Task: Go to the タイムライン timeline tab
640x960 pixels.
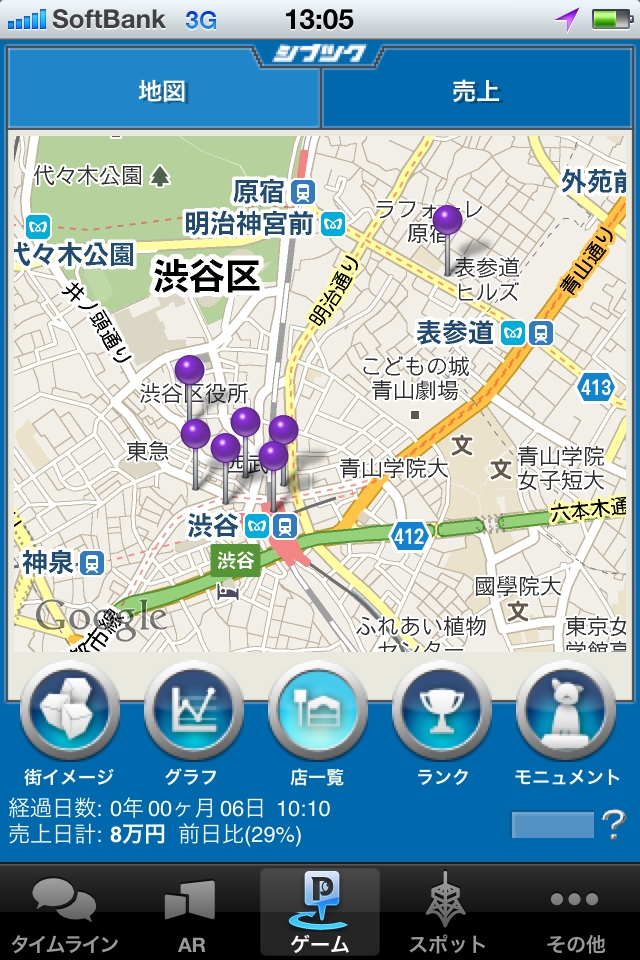Action: tap(65, 914)
